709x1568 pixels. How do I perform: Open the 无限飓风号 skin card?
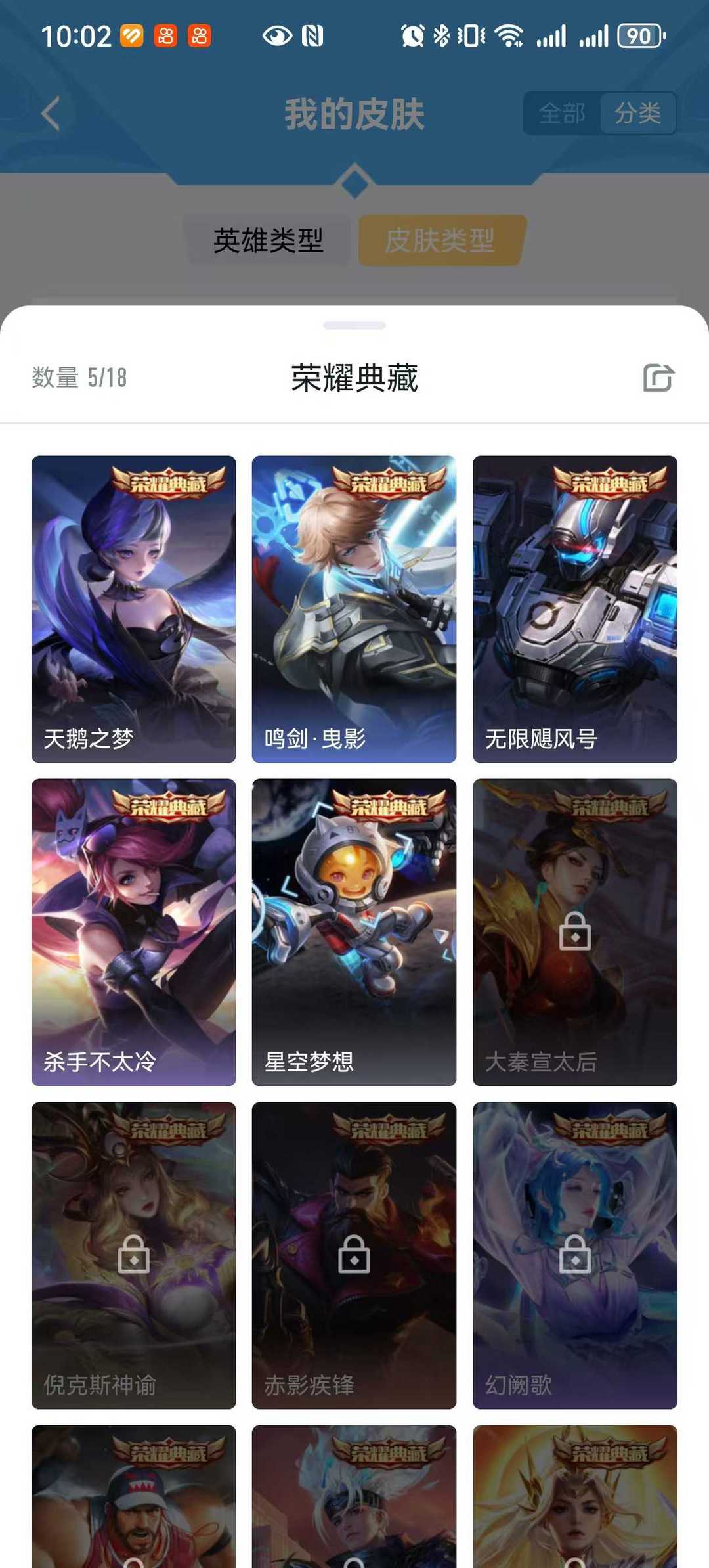[x=574, y=608]
